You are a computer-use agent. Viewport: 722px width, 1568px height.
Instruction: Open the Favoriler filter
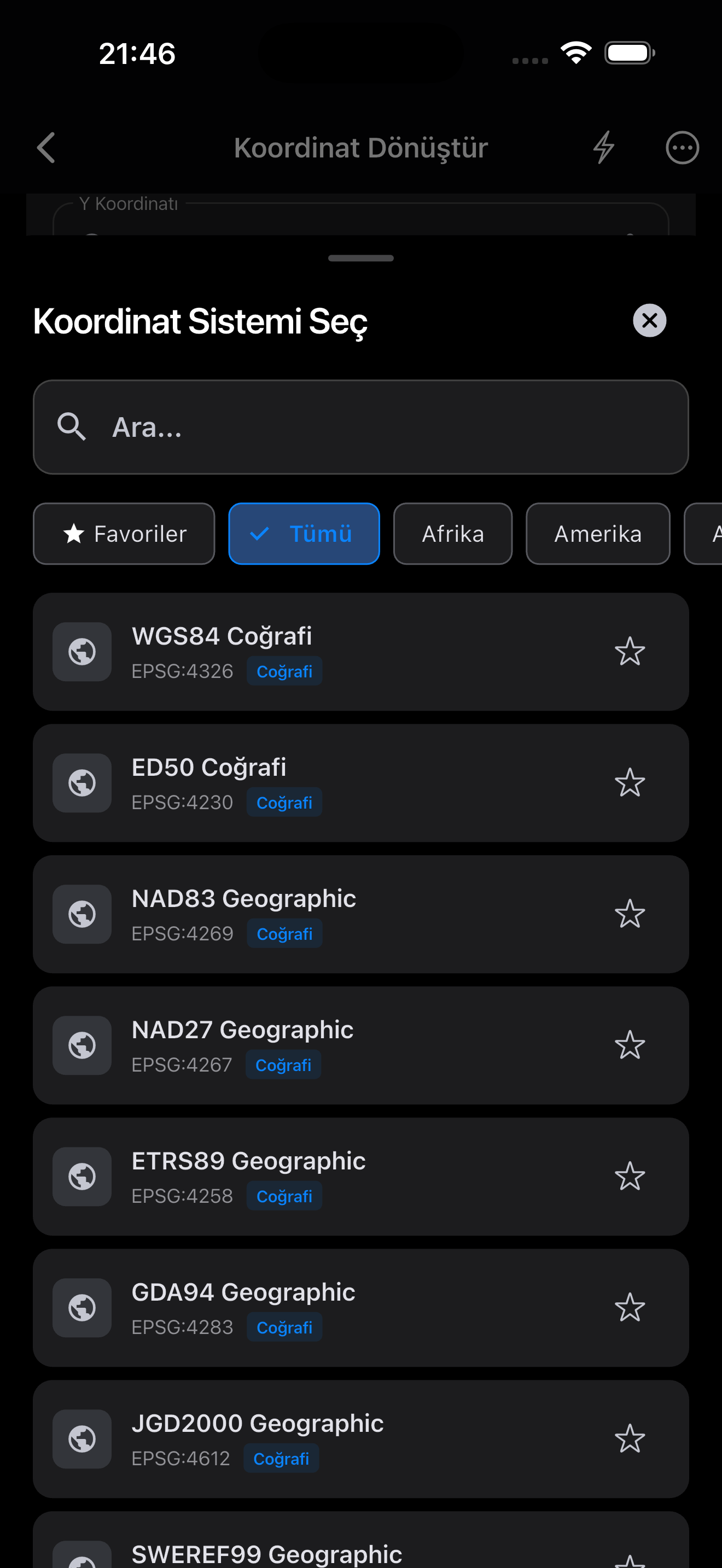click(124, 533)
